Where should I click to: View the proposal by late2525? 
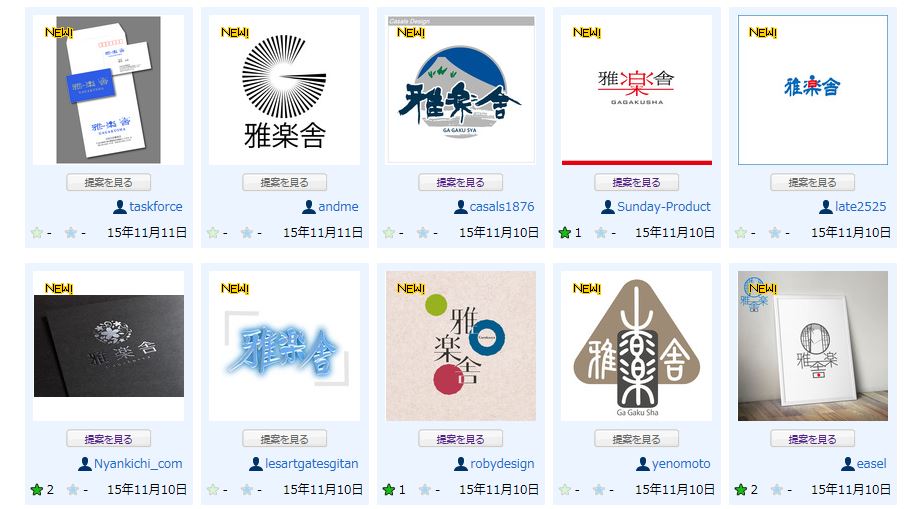pyautogui.click(x=812, y=183)
